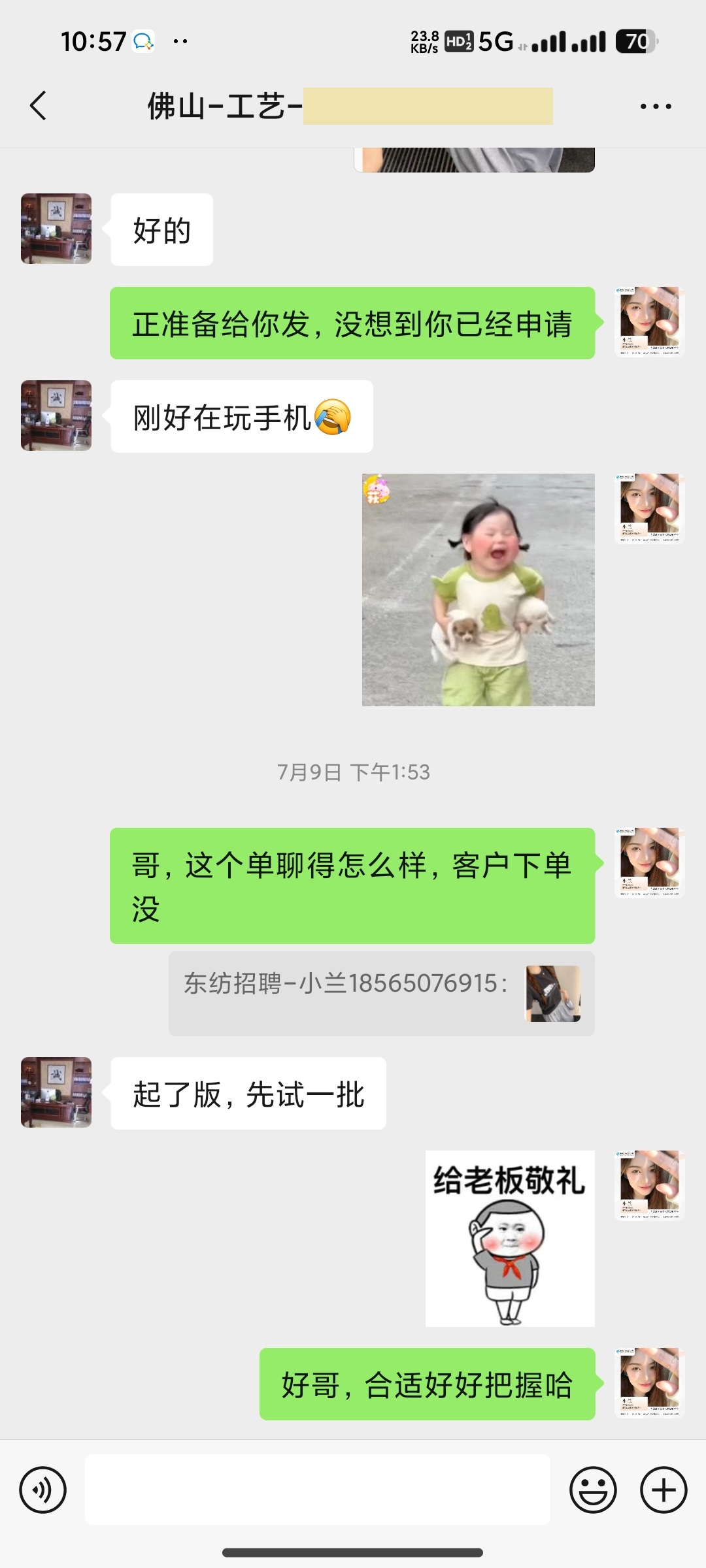This screenshot has width=706, height=1568.
Task: Open contact avatar beside 好的 message
Action: coord(56,229)
